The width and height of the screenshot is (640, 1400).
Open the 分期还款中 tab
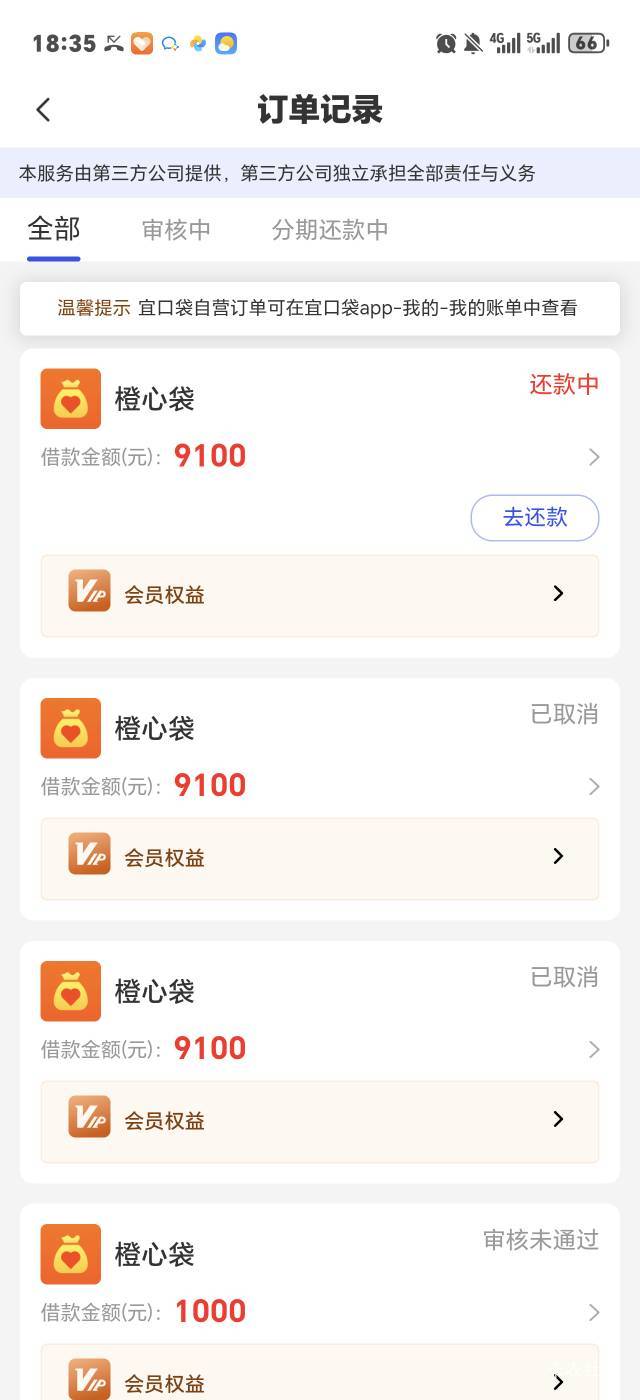pos(330,230)
